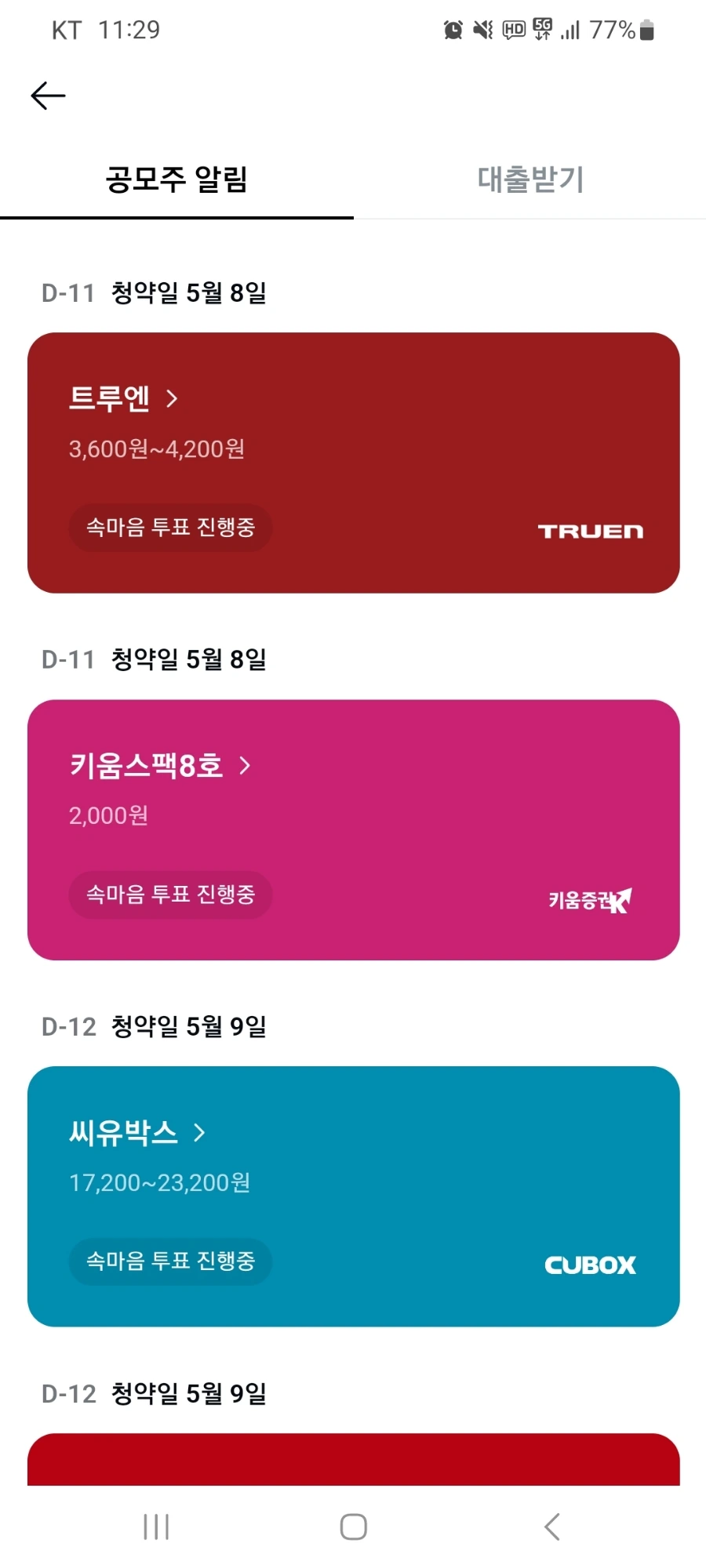Viewport: 706px width, 1568px height.
Task: Expand details via chevron next to 씨유박스
Action: 202,1132
